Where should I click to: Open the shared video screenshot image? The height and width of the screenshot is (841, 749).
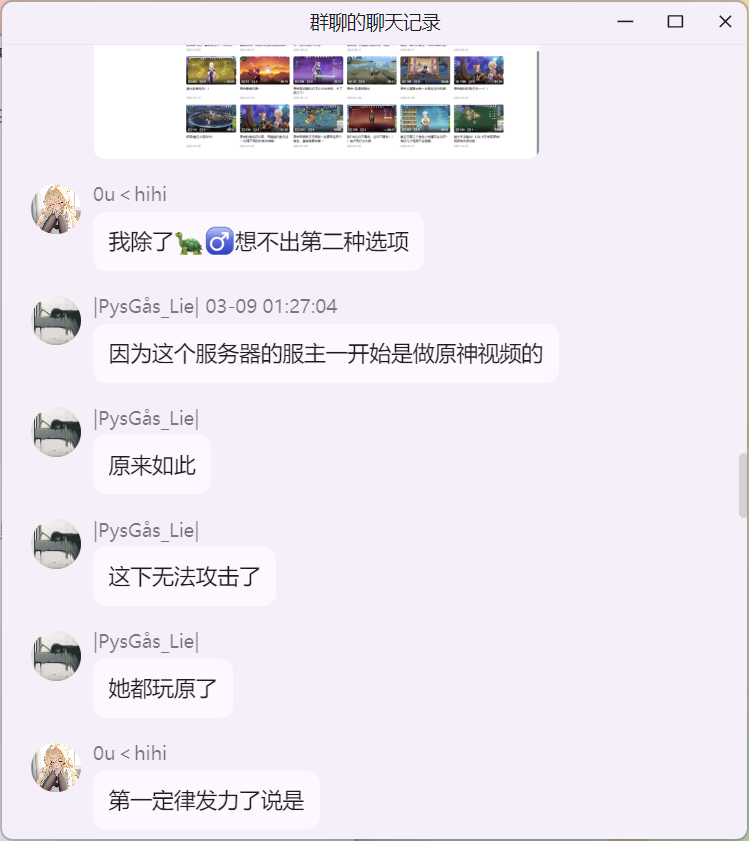316,100
